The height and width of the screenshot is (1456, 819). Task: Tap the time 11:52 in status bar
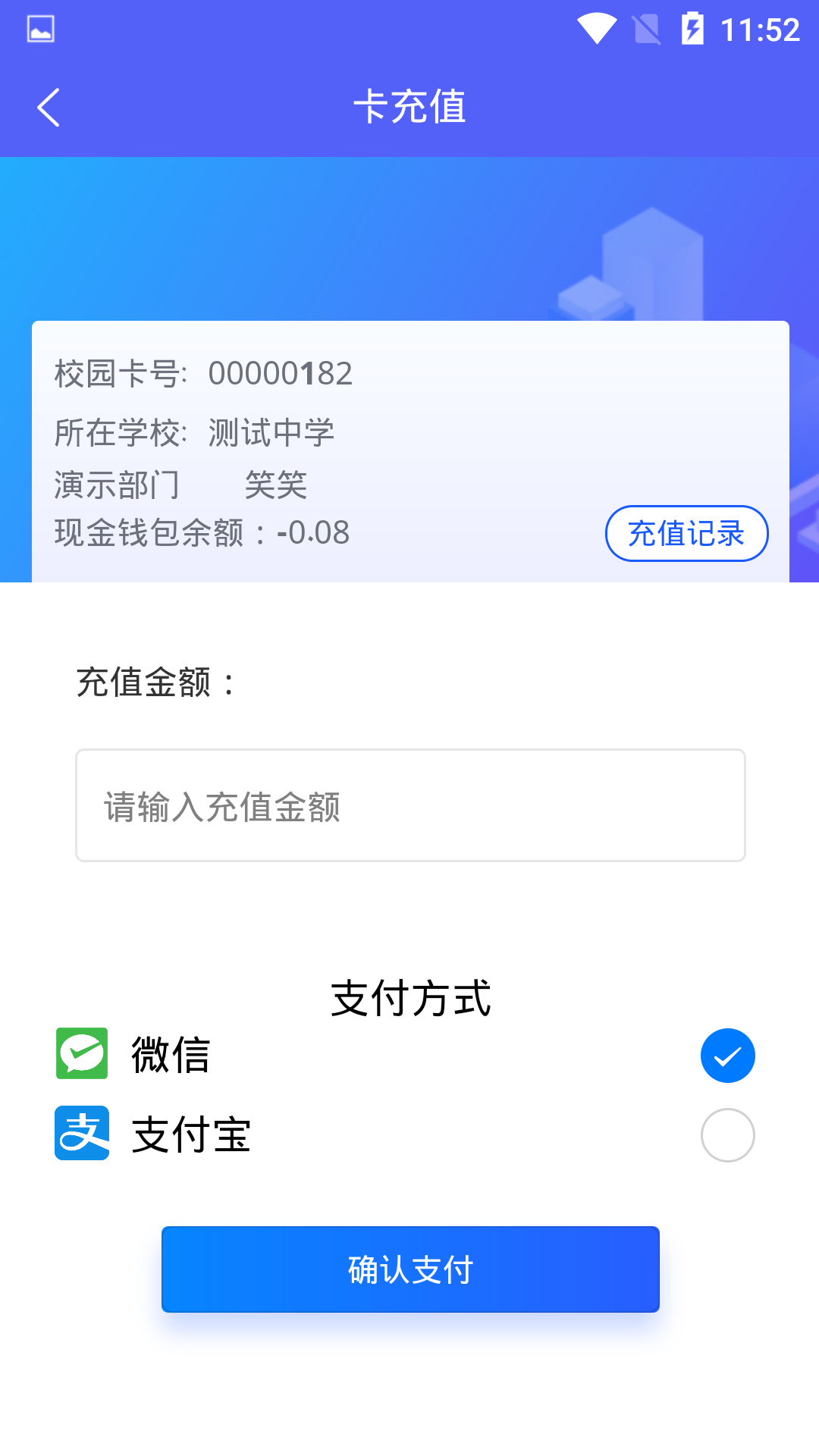[760, 29]
